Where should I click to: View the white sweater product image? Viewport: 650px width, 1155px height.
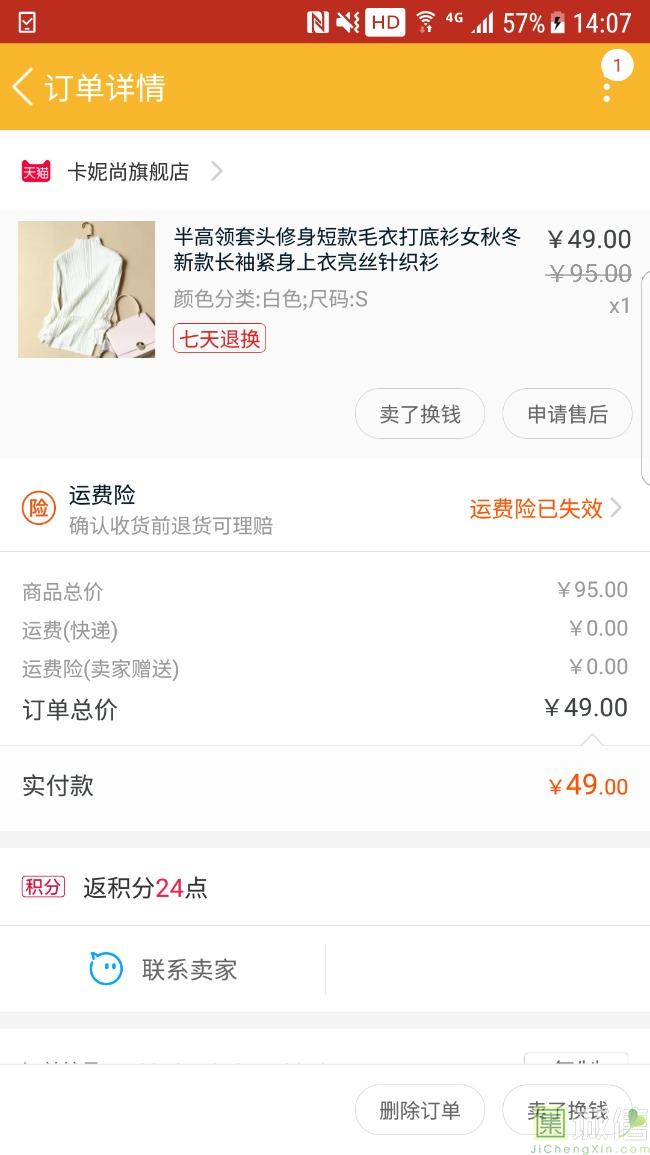87,289
